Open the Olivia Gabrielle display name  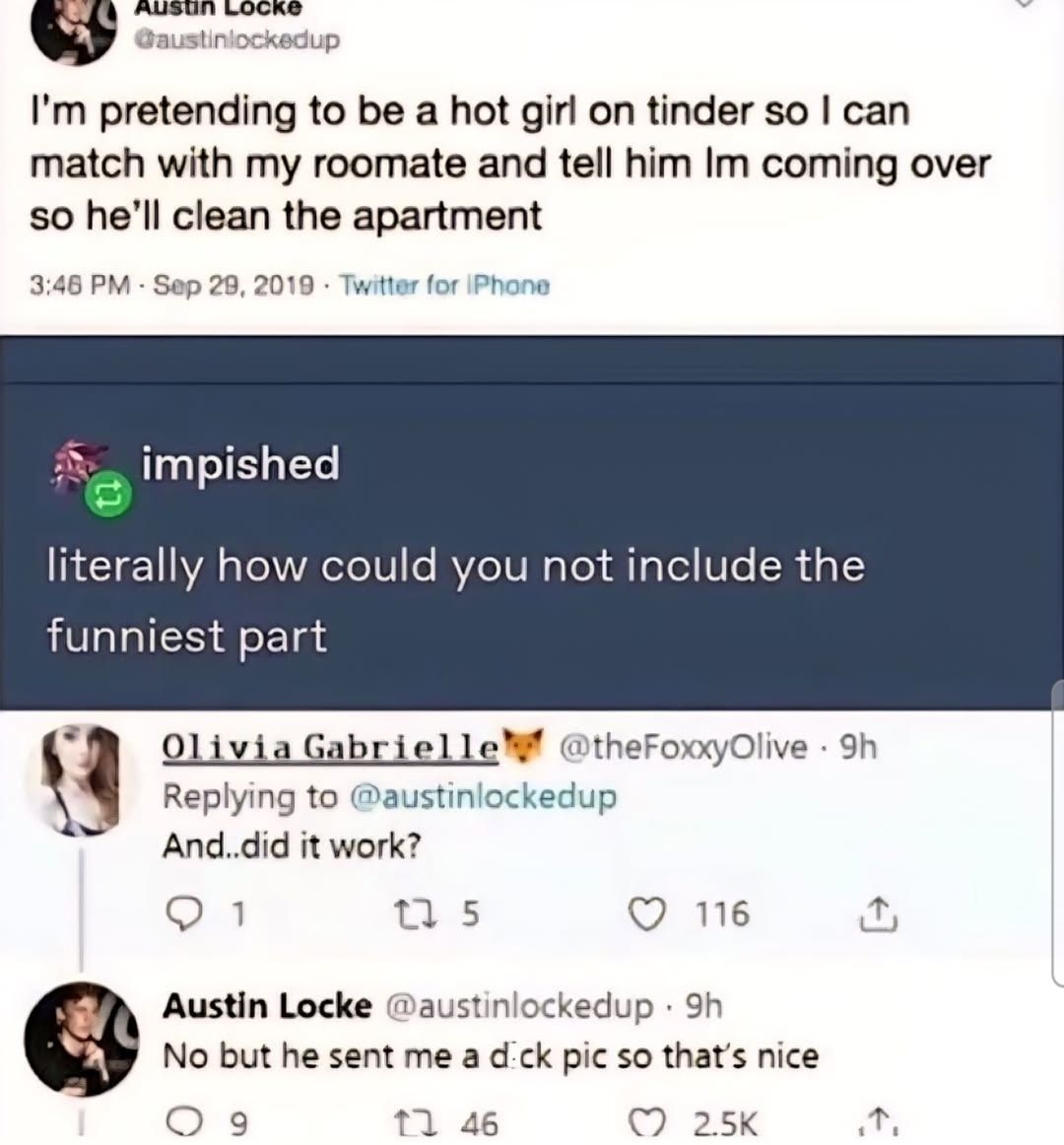tap(329, 746)
